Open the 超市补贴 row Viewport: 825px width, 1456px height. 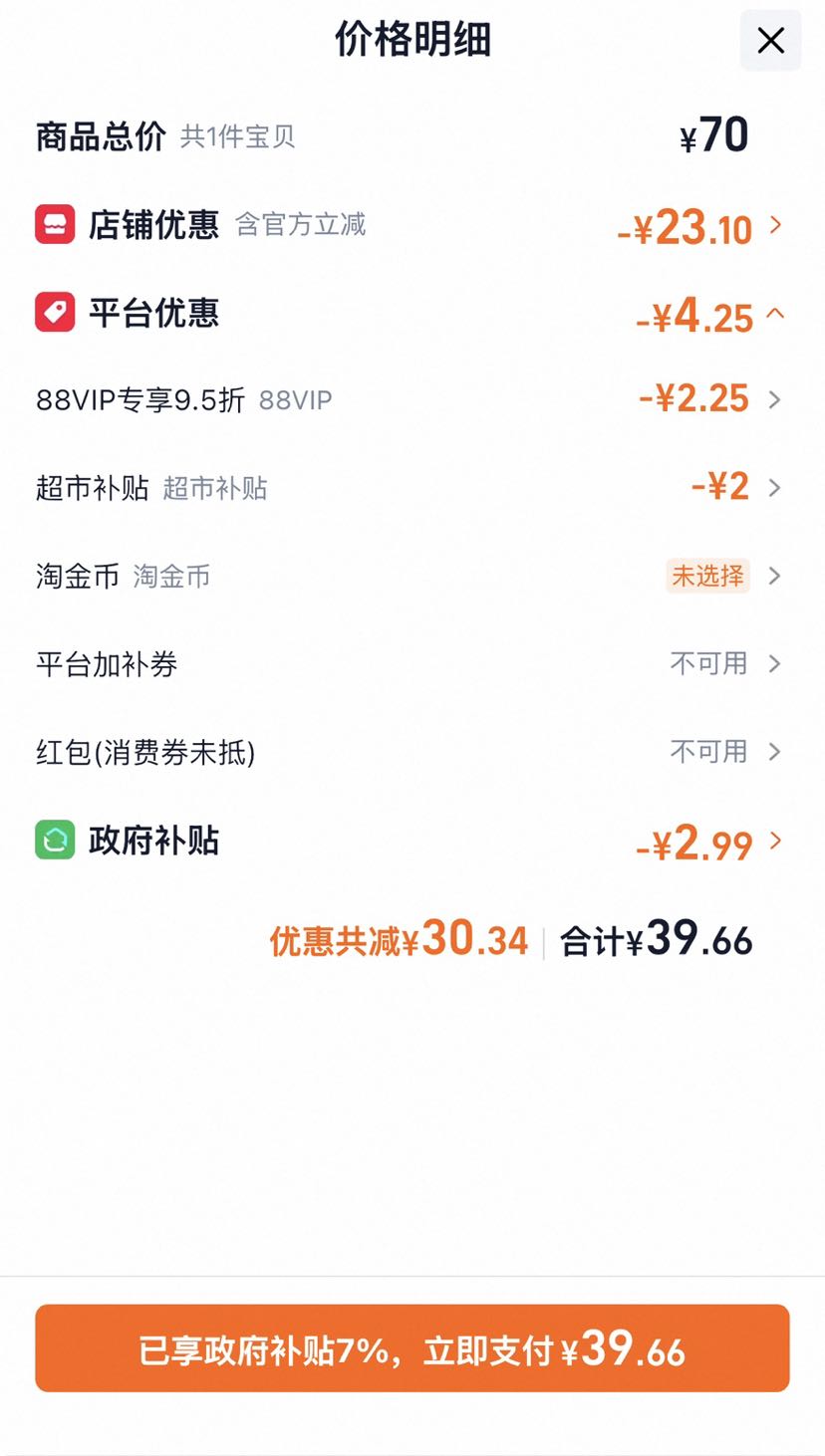[412, 487]
